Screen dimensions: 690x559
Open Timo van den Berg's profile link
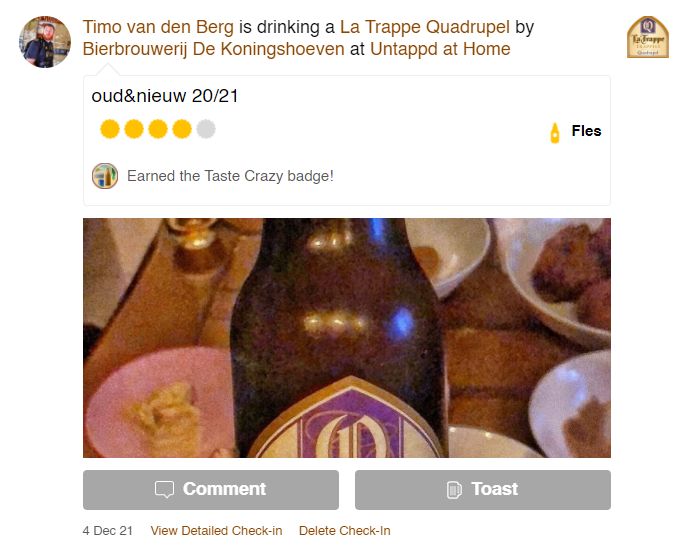[158, 27]
